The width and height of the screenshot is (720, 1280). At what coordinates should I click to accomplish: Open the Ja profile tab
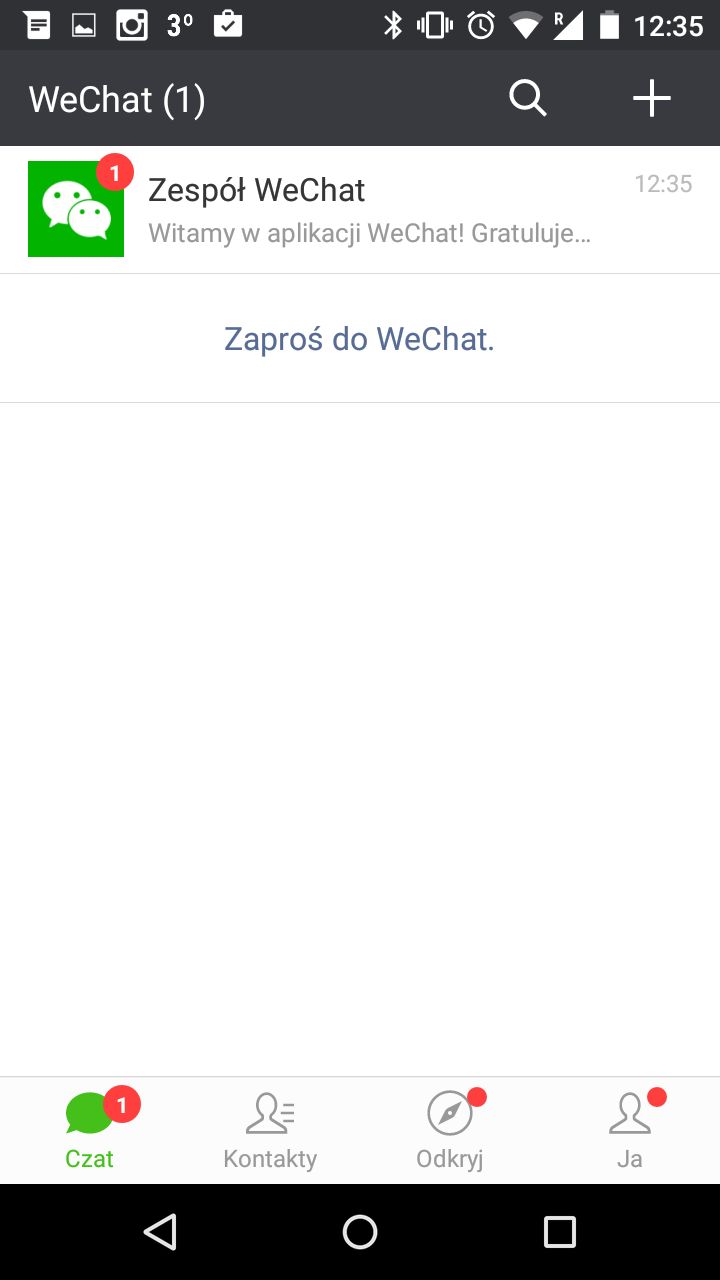point(630,1131)
